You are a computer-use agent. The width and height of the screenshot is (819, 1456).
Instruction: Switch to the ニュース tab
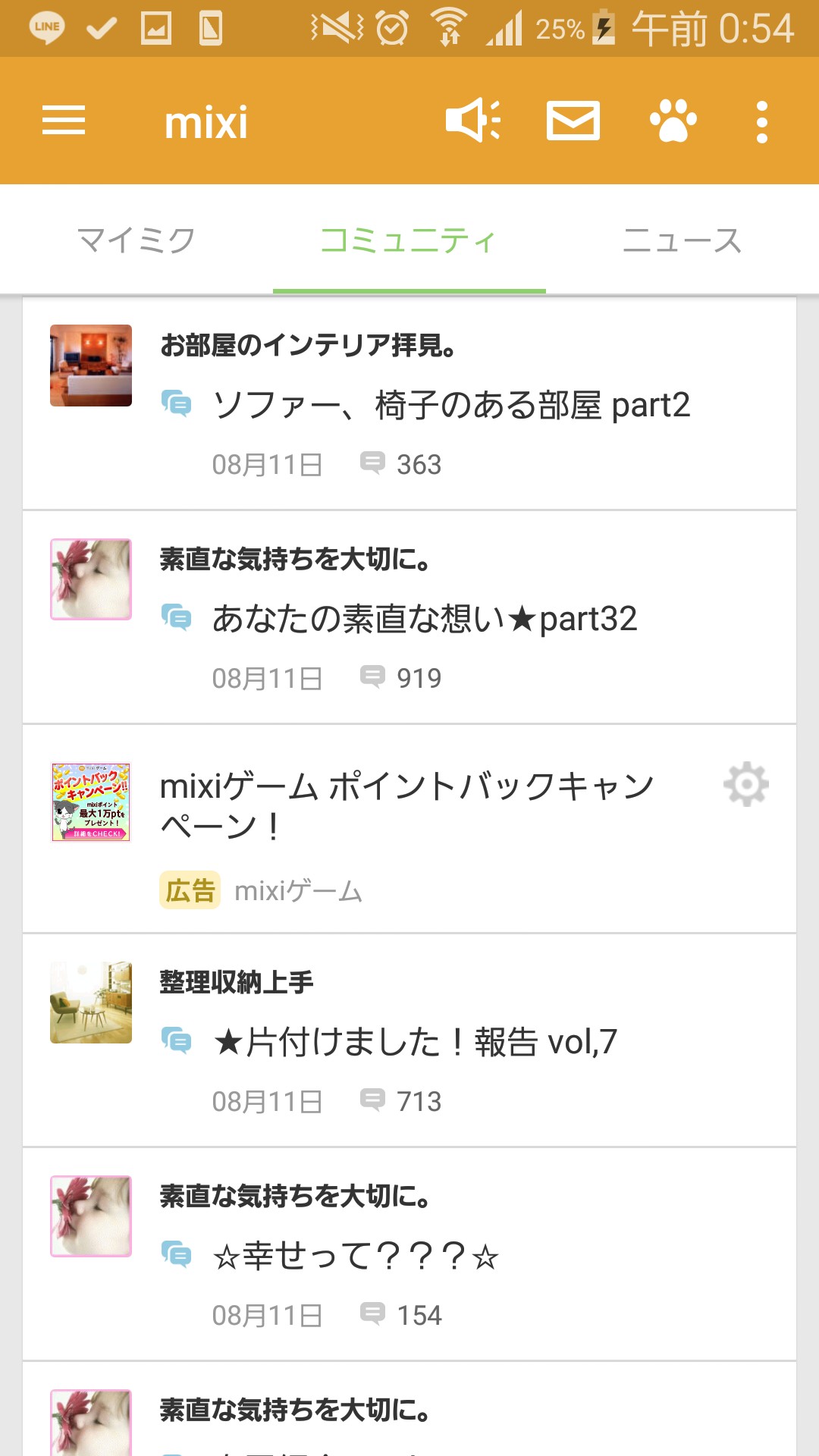[x=682, y=240]
